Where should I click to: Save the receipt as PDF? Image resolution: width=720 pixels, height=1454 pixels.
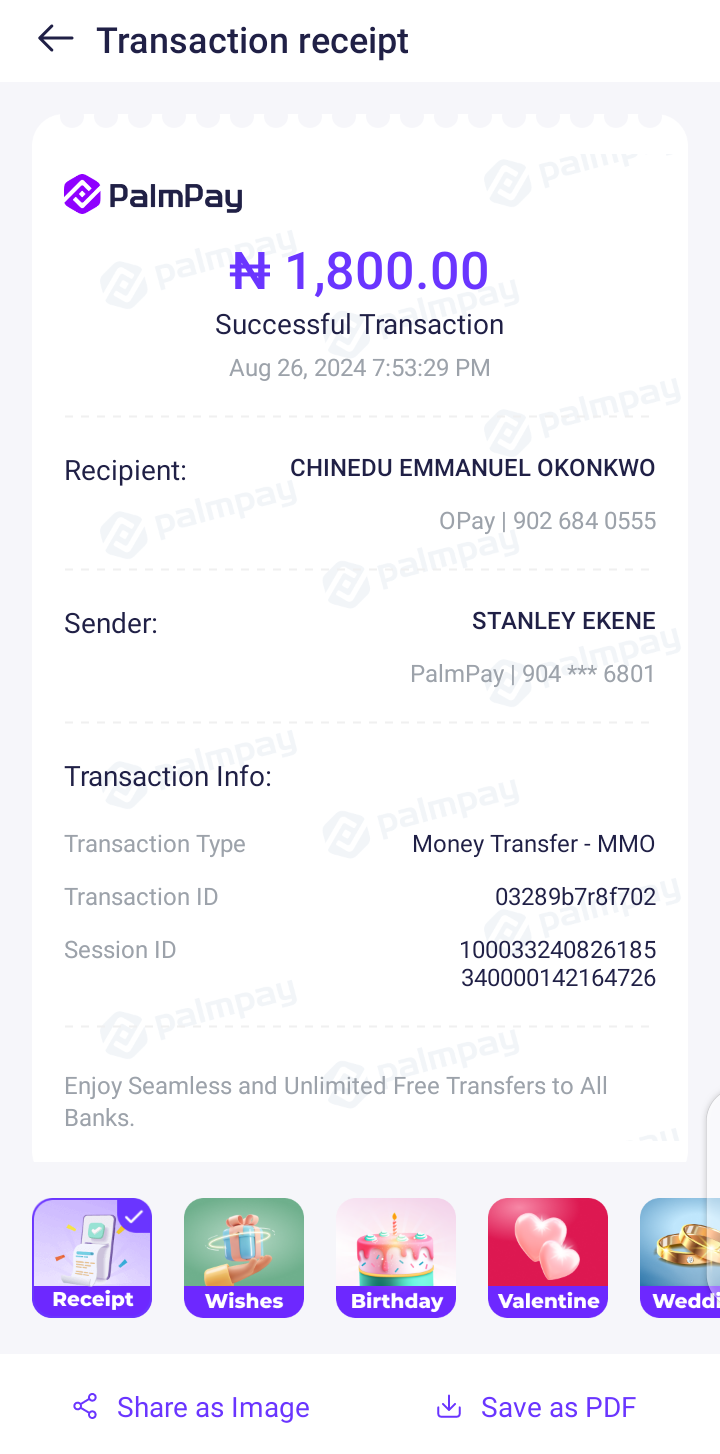coord(536,1407)
